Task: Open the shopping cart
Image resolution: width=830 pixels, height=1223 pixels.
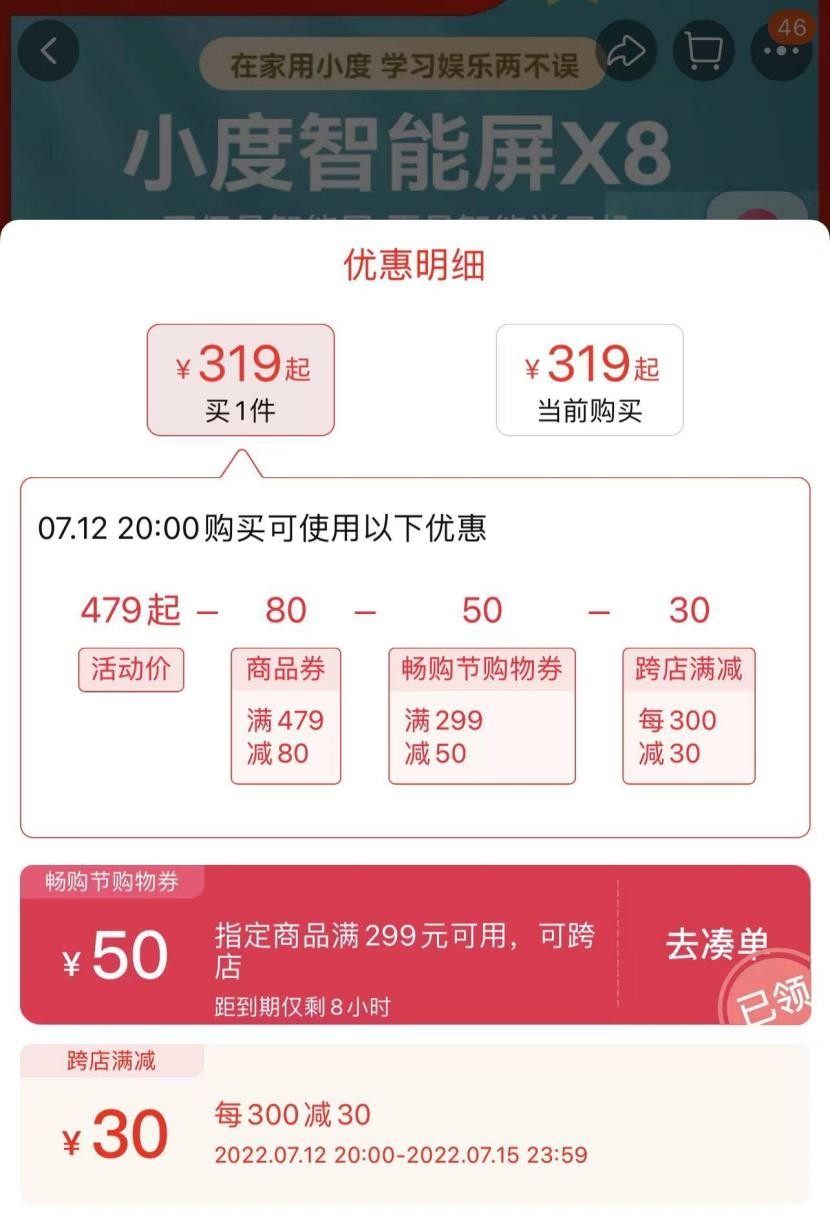Action: [703, 51]
